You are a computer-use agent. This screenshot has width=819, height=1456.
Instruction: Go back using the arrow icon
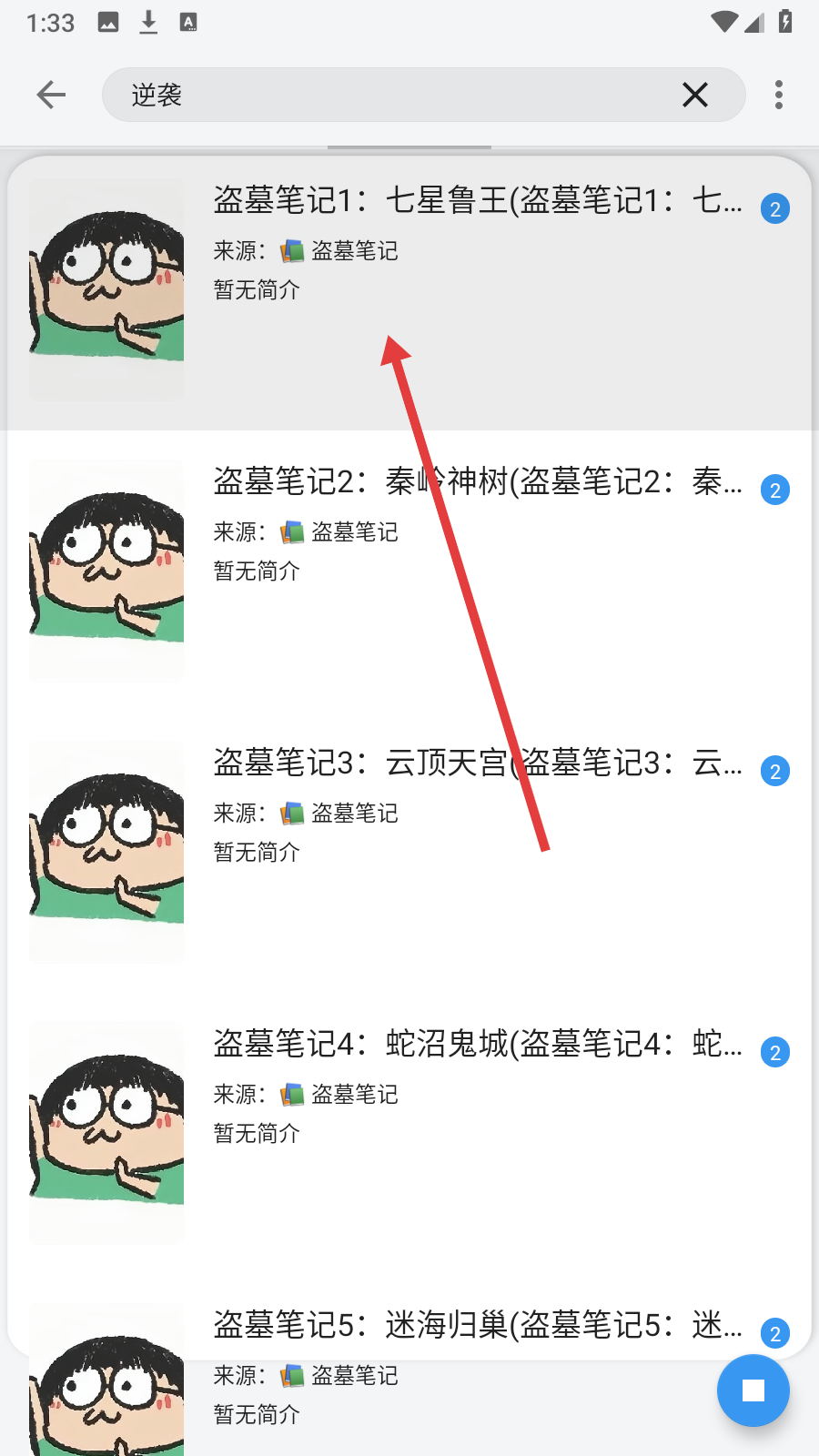[51, 95]
